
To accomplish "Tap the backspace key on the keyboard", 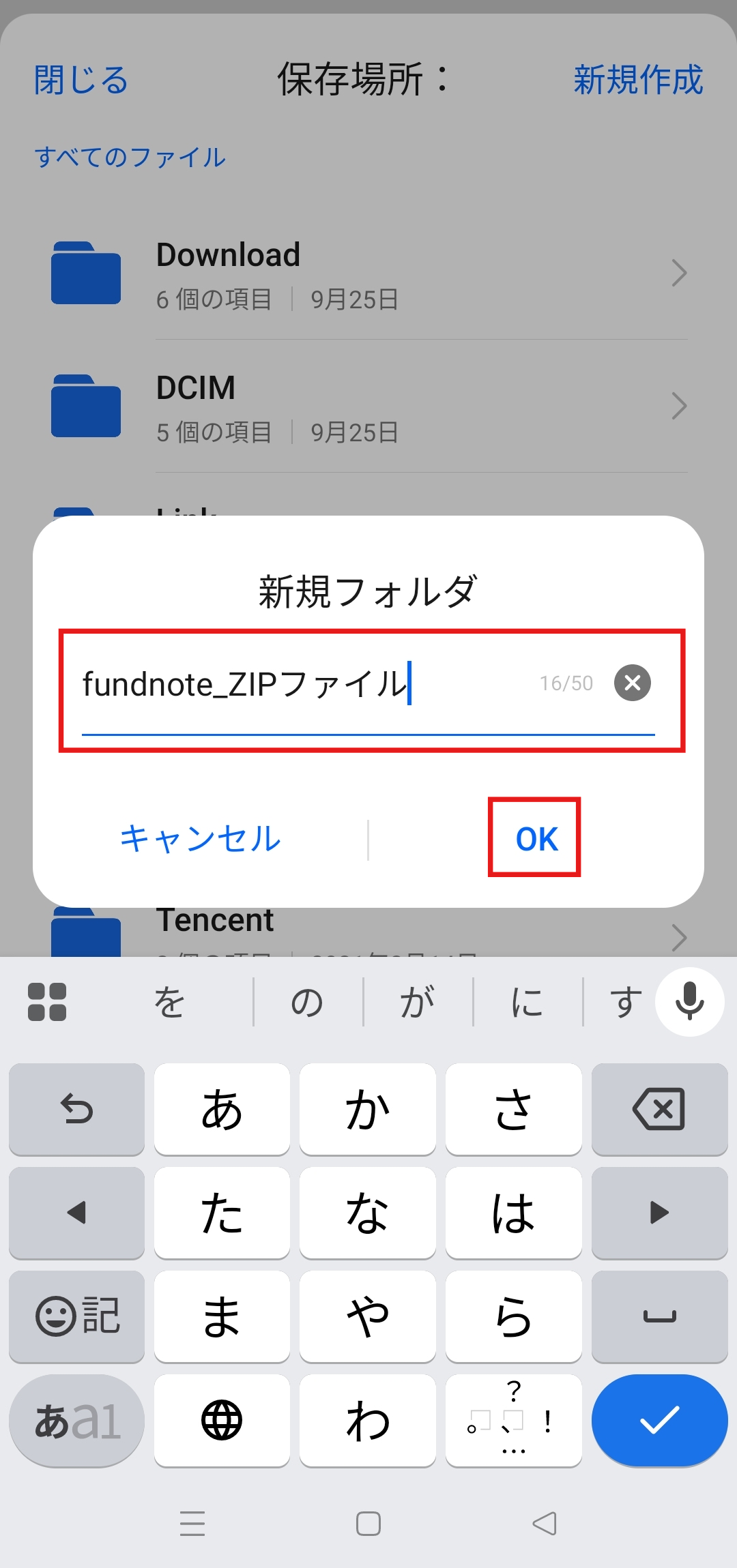I will click(659, 1110).
